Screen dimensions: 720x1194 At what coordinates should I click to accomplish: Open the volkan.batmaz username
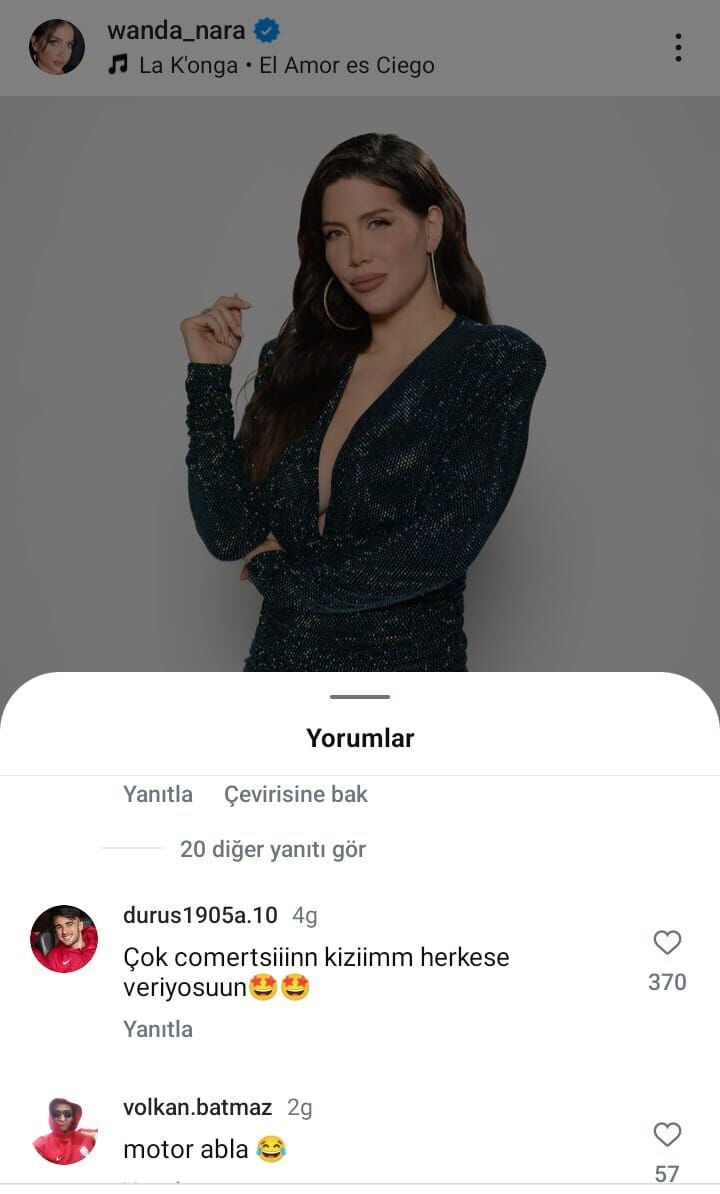197,1107
